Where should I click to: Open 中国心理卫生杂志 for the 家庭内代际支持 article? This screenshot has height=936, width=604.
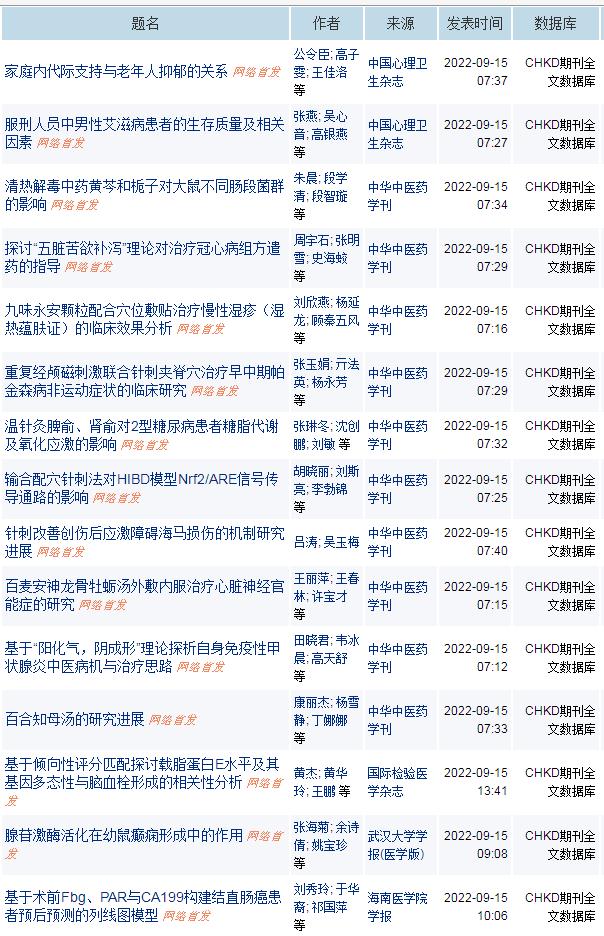(x=396, y=72)
